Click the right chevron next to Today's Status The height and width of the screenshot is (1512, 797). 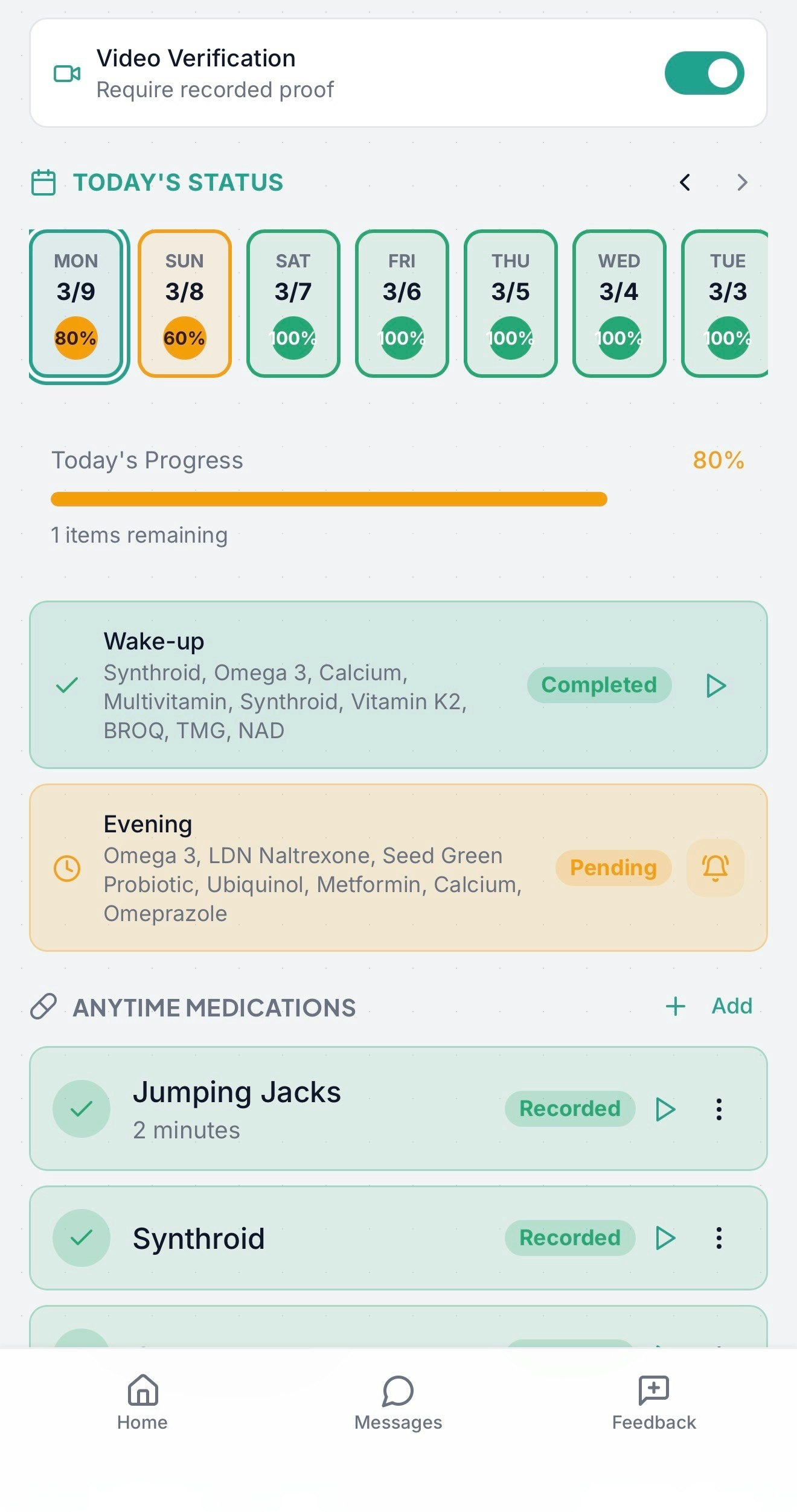point(741,182)
